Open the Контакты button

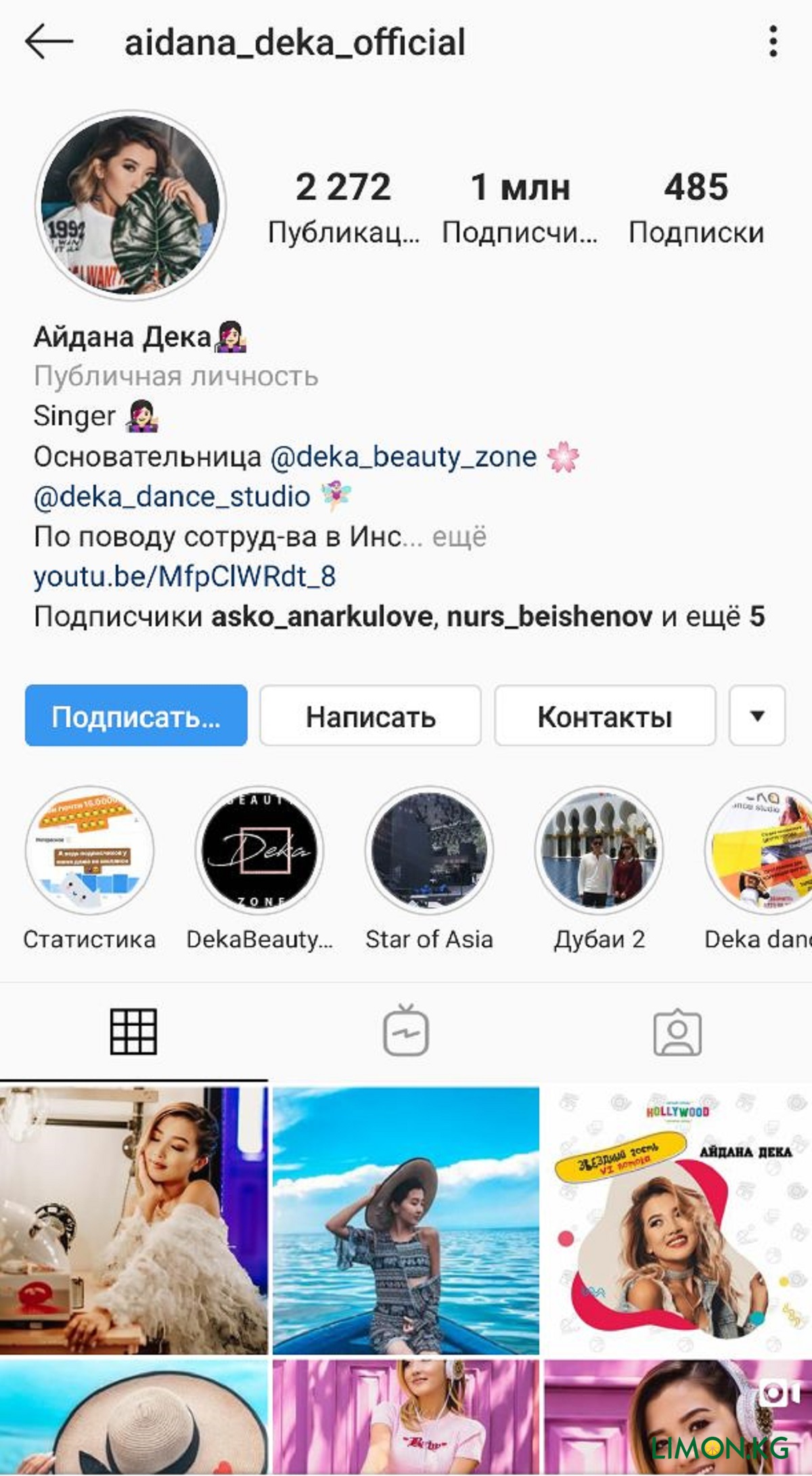tap(604, 716)
